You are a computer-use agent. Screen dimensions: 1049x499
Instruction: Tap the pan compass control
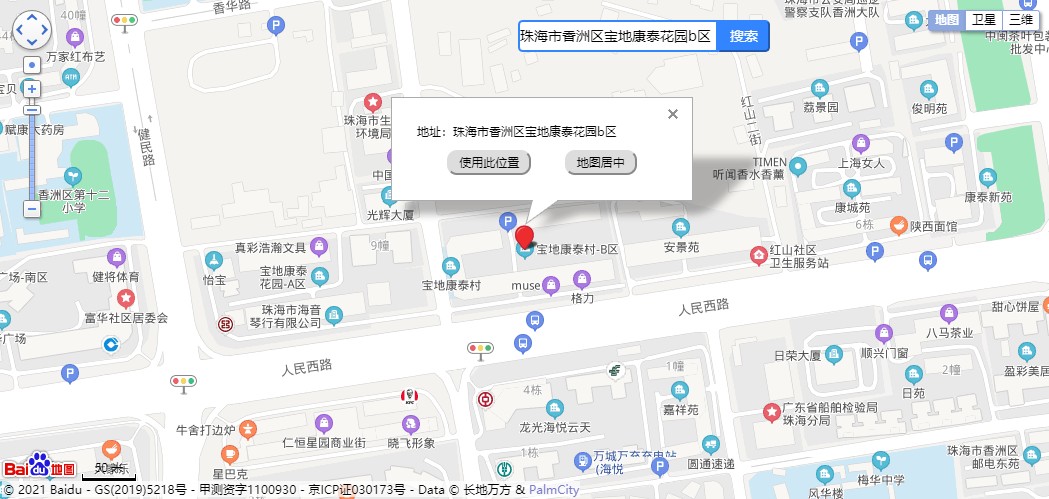(x=32, y=30)
